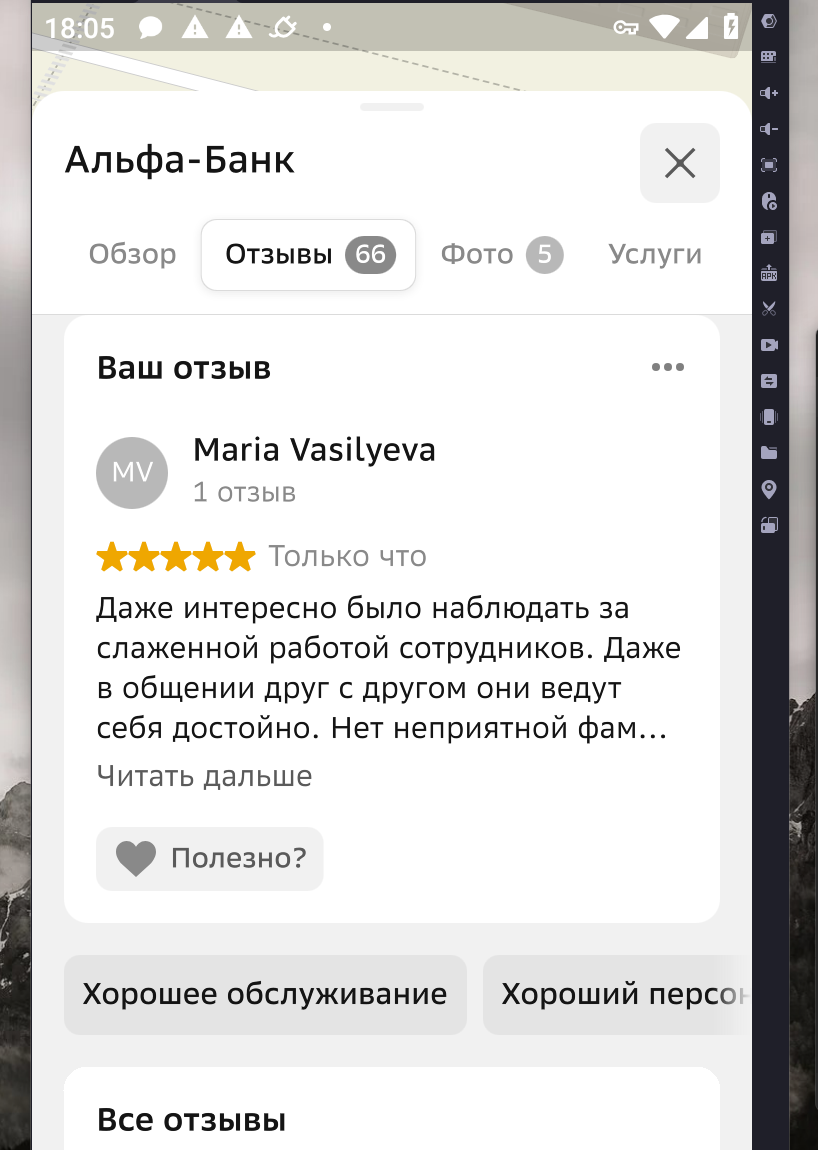Expand review with Читать дальше
Image resolution: width=818 pixels, height=1150 pixels.
tap(204, 776)
